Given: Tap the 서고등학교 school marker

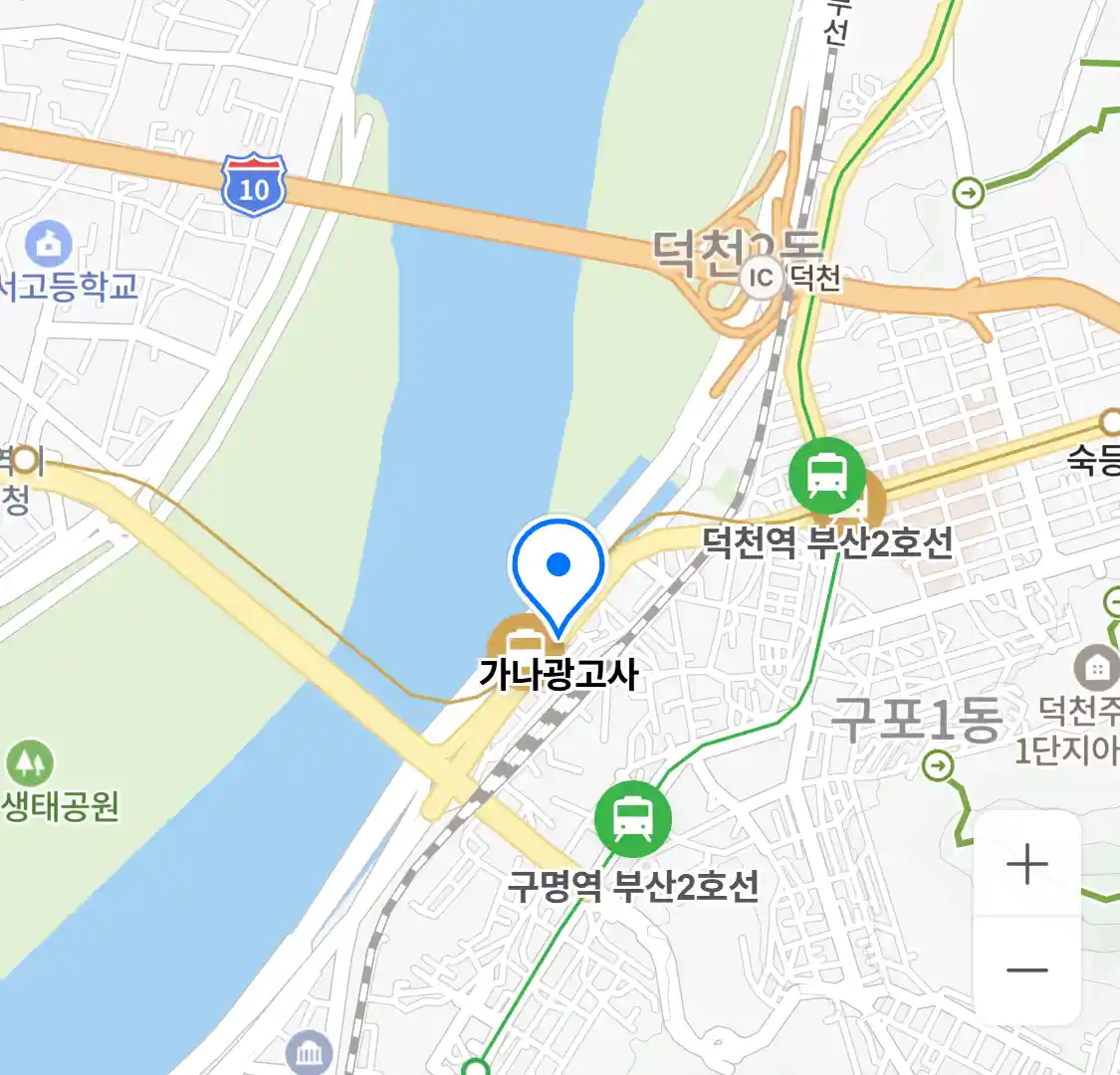Looking at the screenshot, I should tap(49, 244).
